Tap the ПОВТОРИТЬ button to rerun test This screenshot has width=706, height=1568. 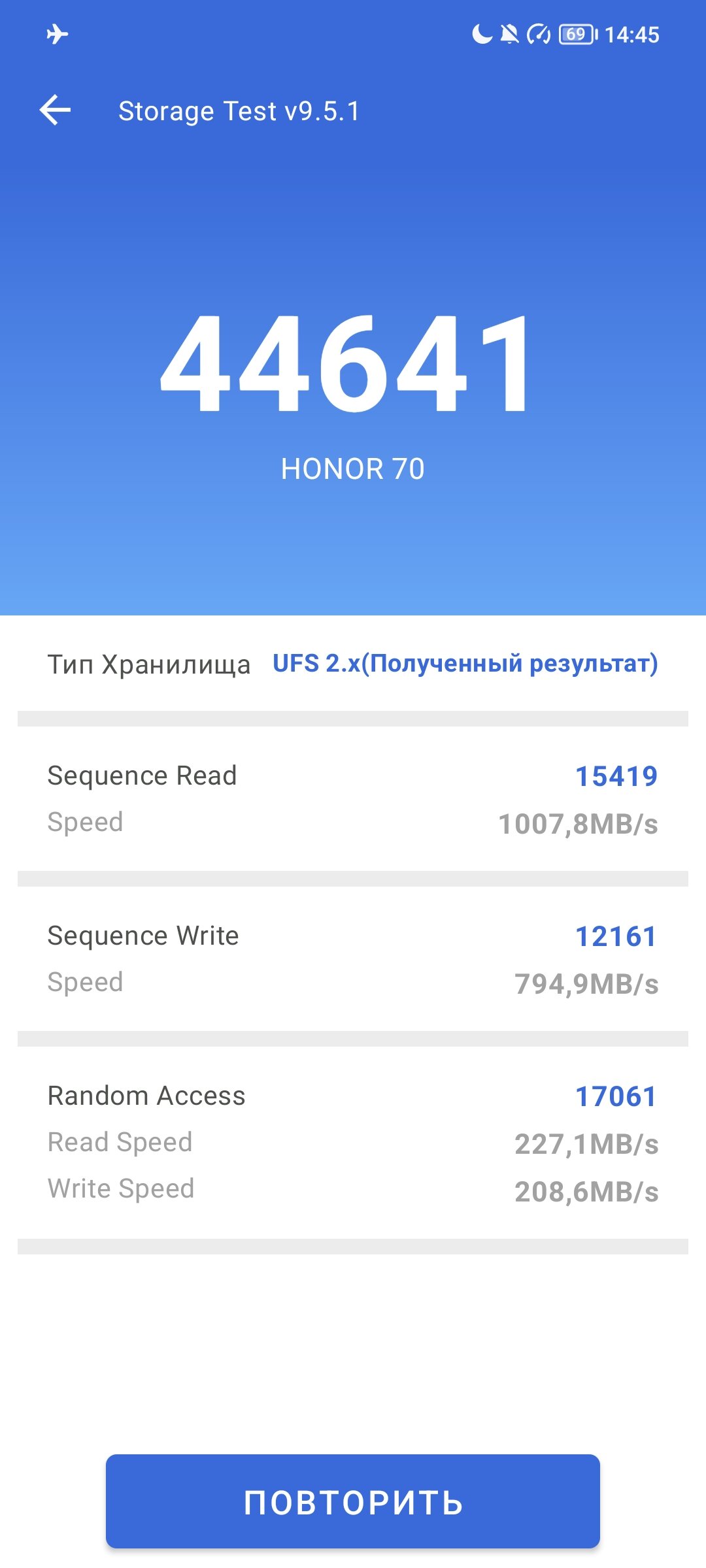click(x=353, y=1501)
